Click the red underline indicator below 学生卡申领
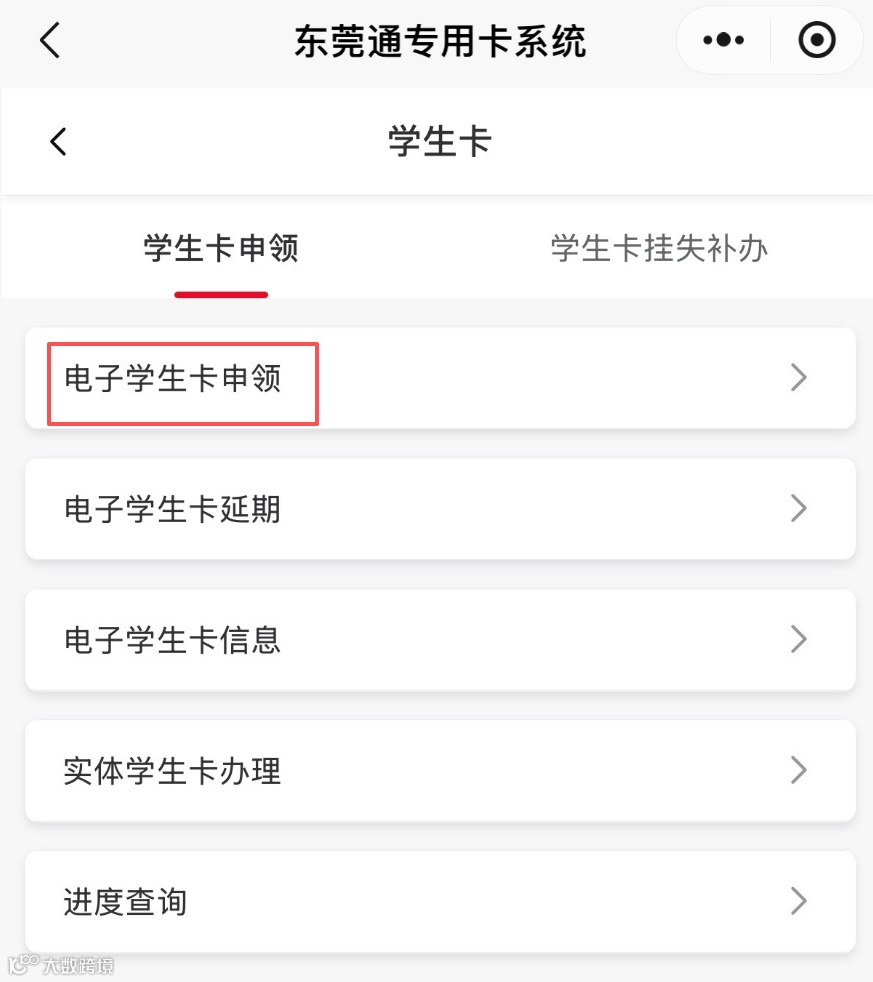Screen dimensions: 873x982 [221, 293]
